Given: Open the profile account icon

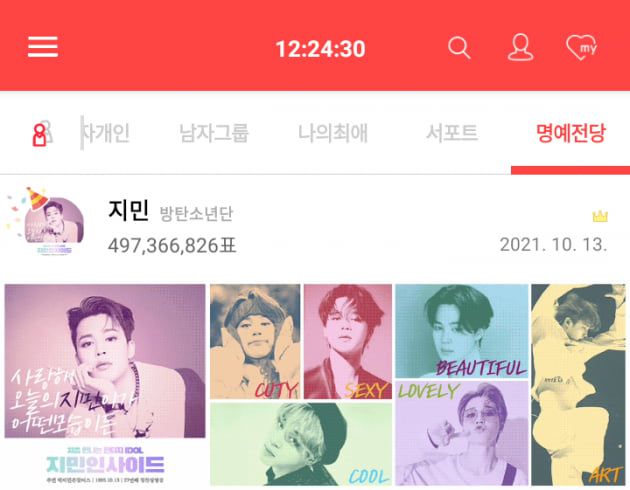Looking at the screenshot, I should pyautogui.click(x=520, y=47).
